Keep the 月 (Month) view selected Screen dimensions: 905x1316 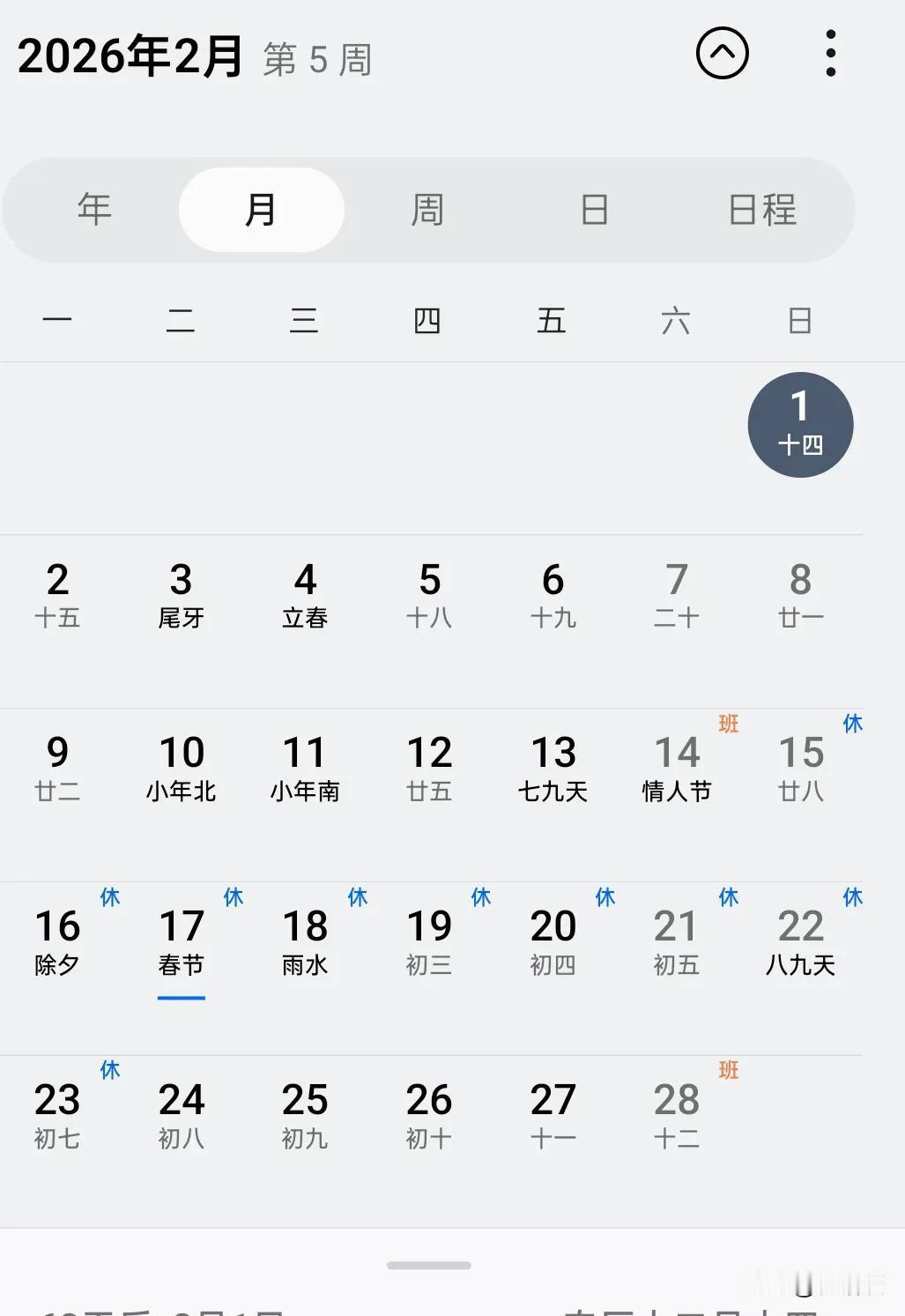click(261, 210)
